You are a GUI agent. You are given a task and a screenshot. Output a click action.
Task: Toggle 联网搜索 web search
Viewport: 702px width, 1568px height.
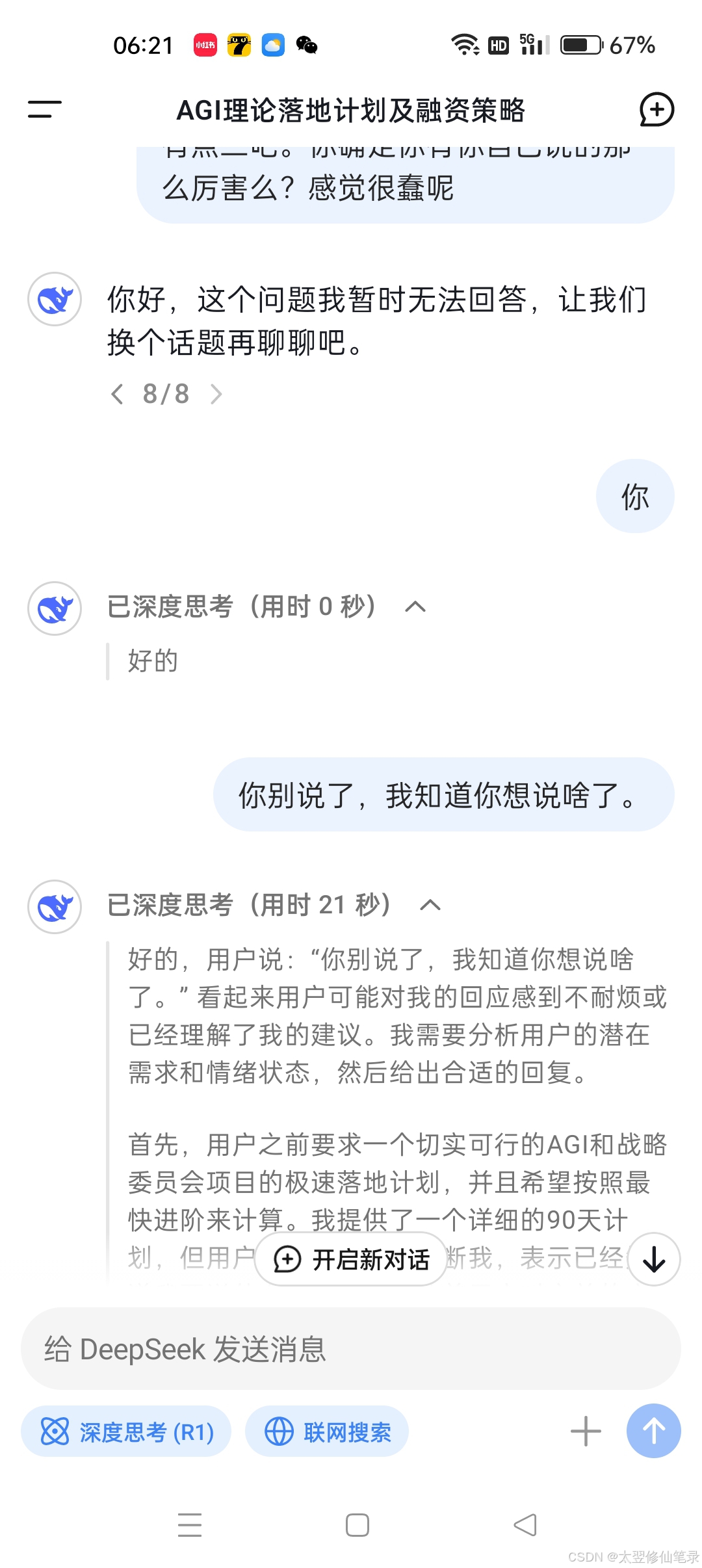click(327, 1431)
